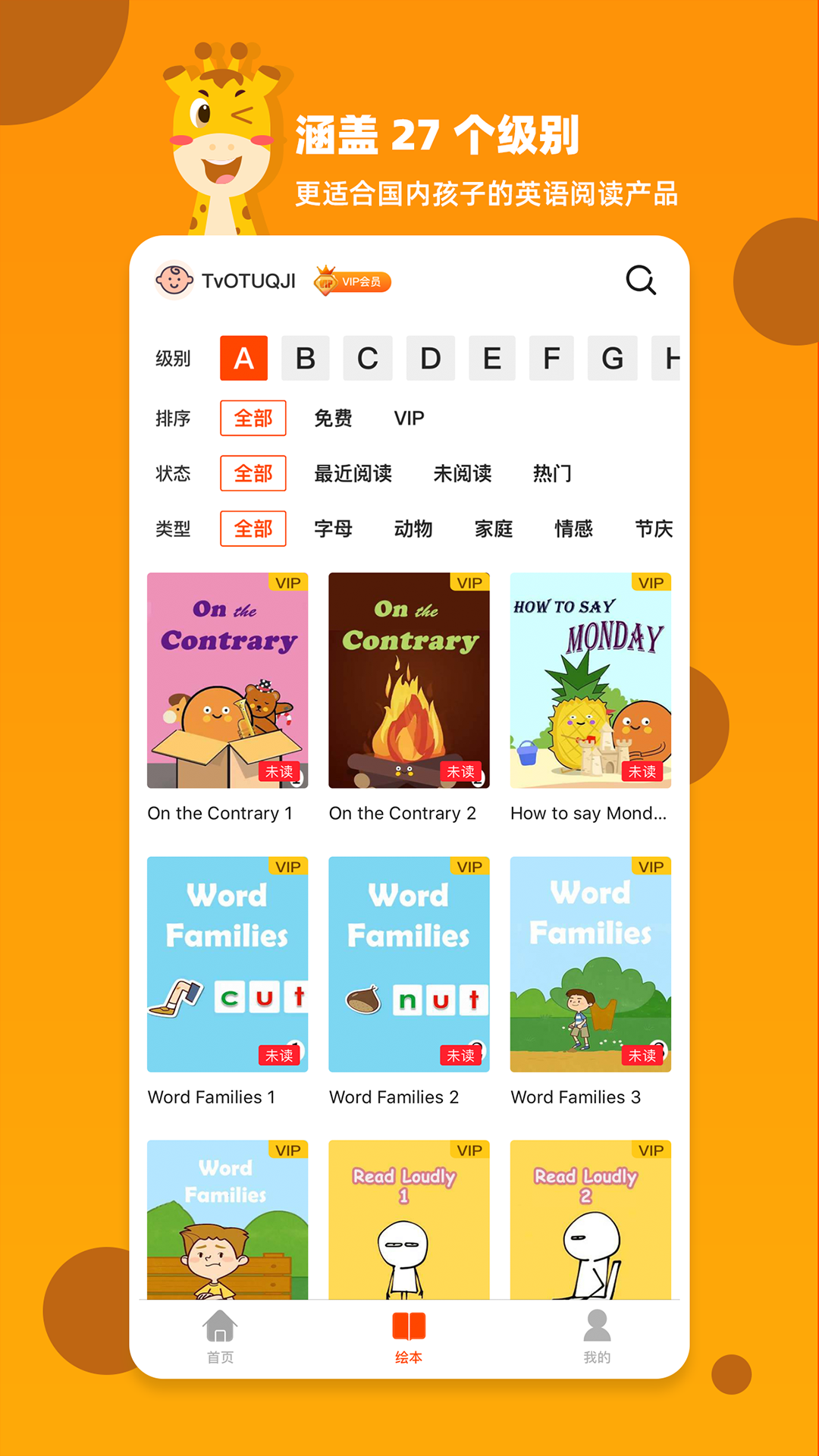The image size is (819, 1456).
Task: Select the 动物 type filter
Action: coord(414,529)
